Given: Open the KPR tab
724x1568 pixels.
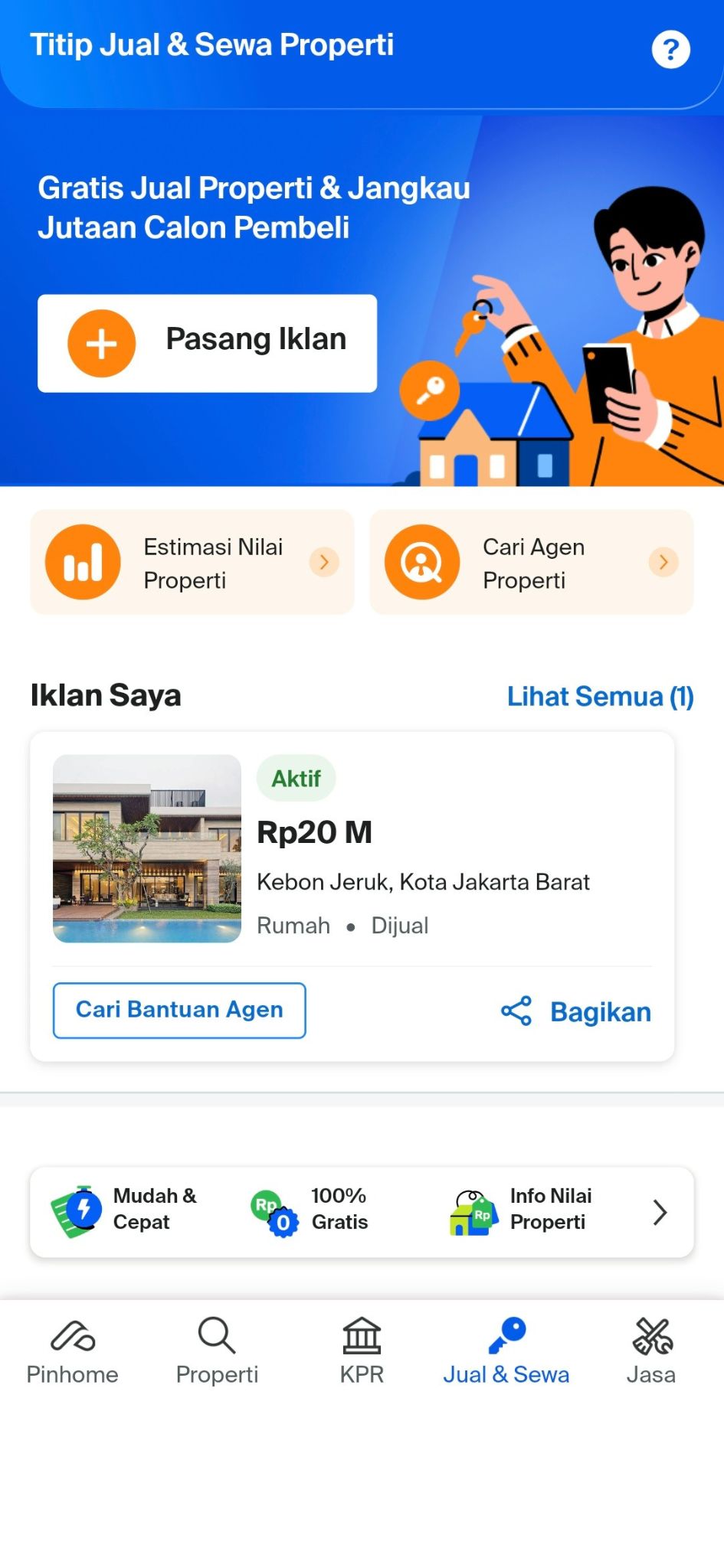Looking at the screenshot, I should (362, 1352).
